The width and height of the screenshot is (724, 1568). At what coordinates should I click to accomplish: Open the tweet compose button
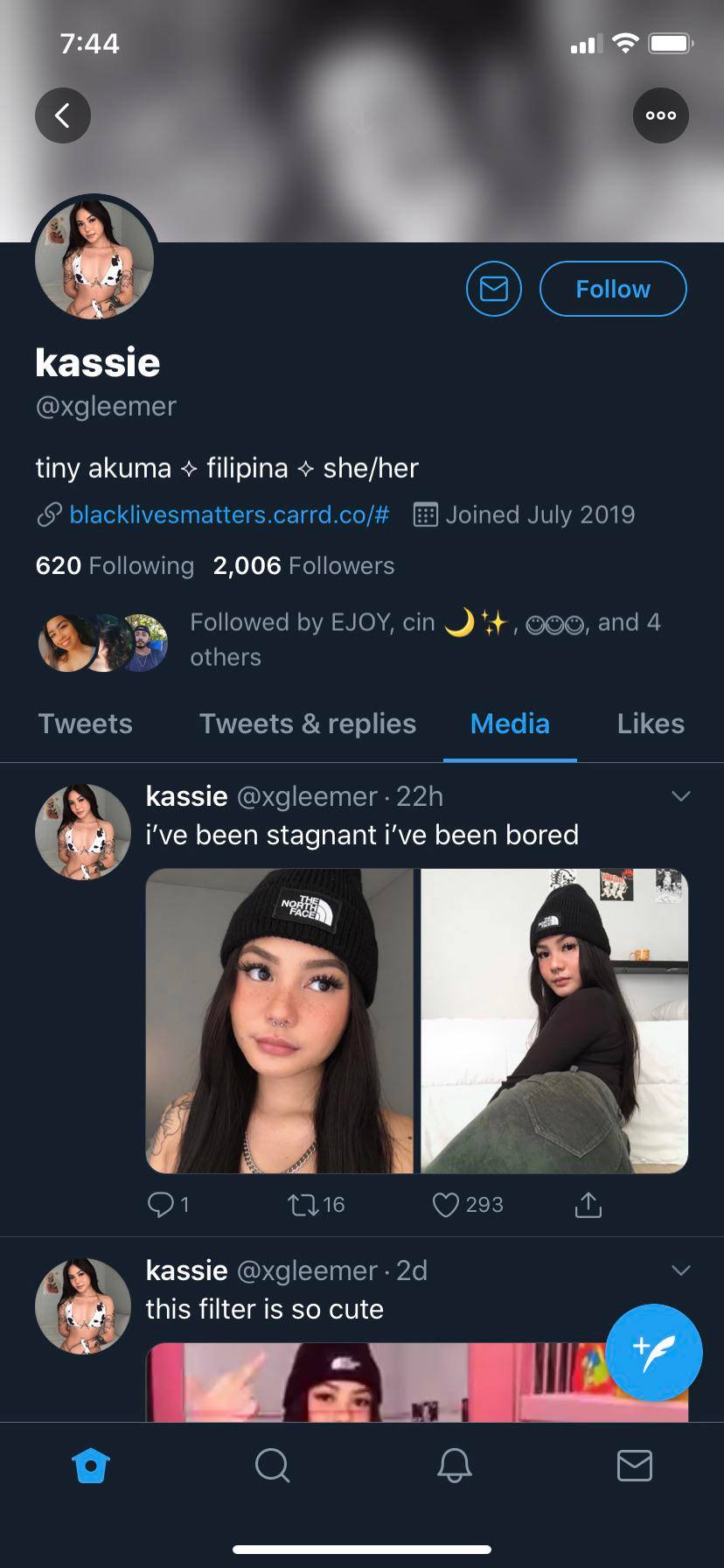click(654, 1352)
